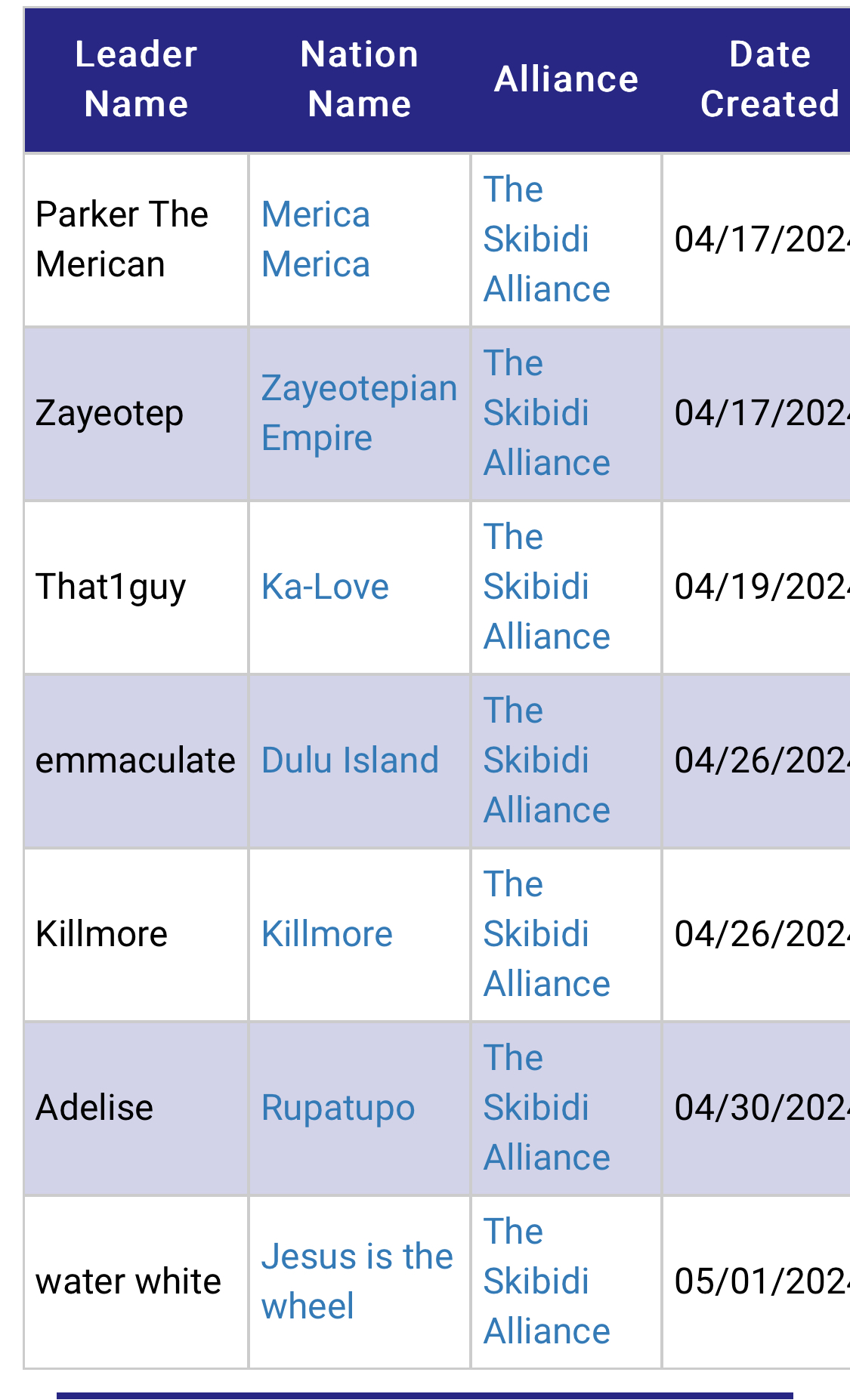View the Rupatupo nation page
This screenshot has width=850, height=1400.
click(x=338, y=1108)
